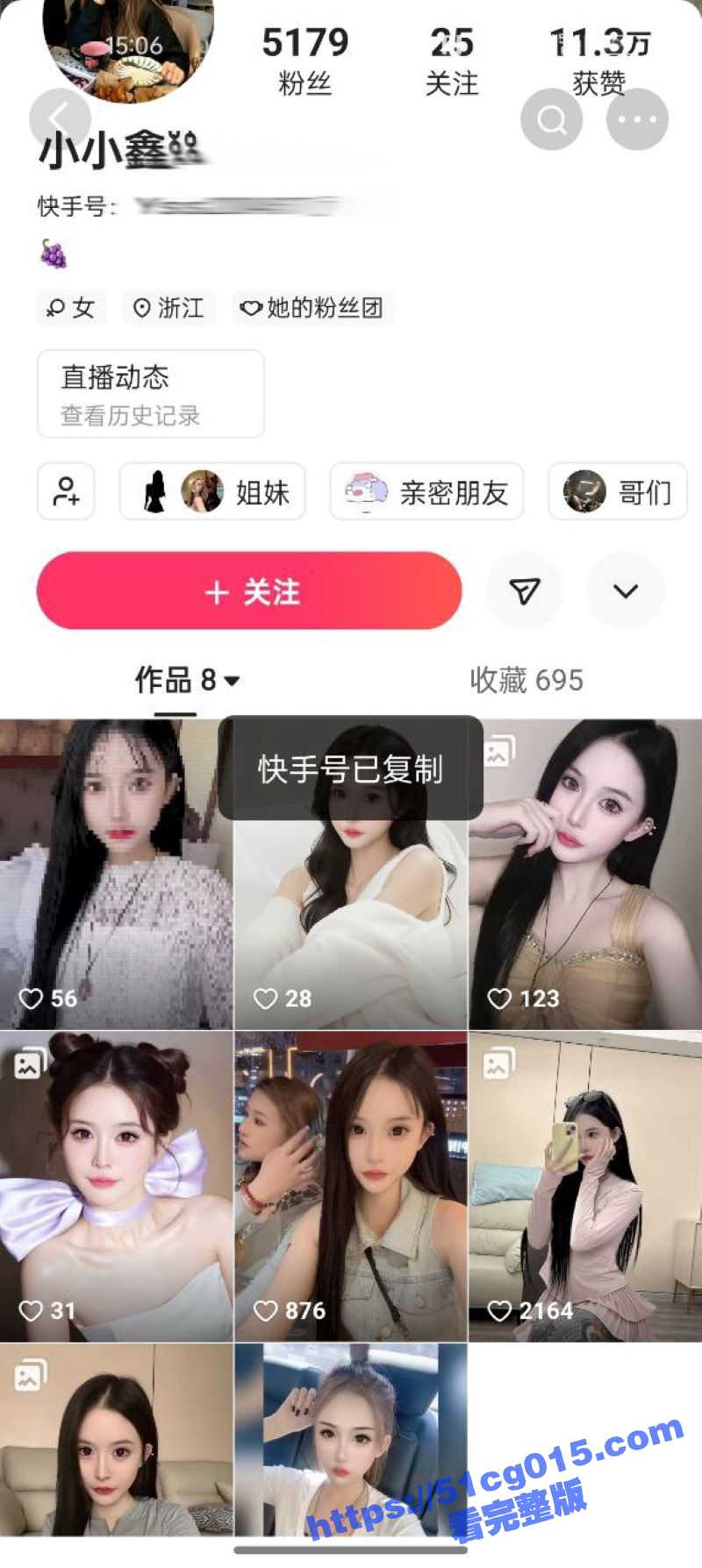Tap the female gender icon tag
The image size is (702, 1568).
(54, 308)
